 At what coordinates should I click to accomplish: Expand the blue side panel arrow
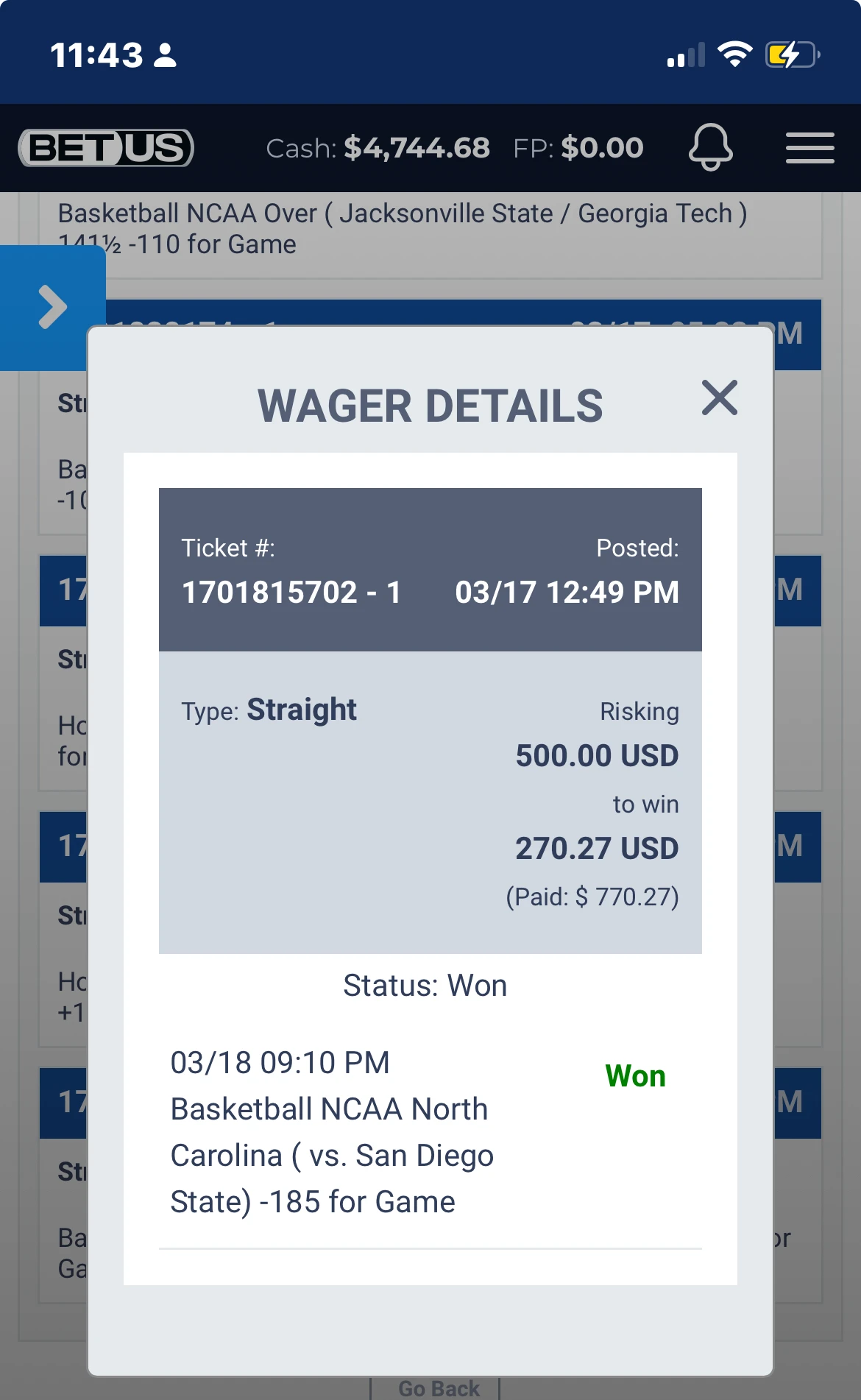coord(52,307)
